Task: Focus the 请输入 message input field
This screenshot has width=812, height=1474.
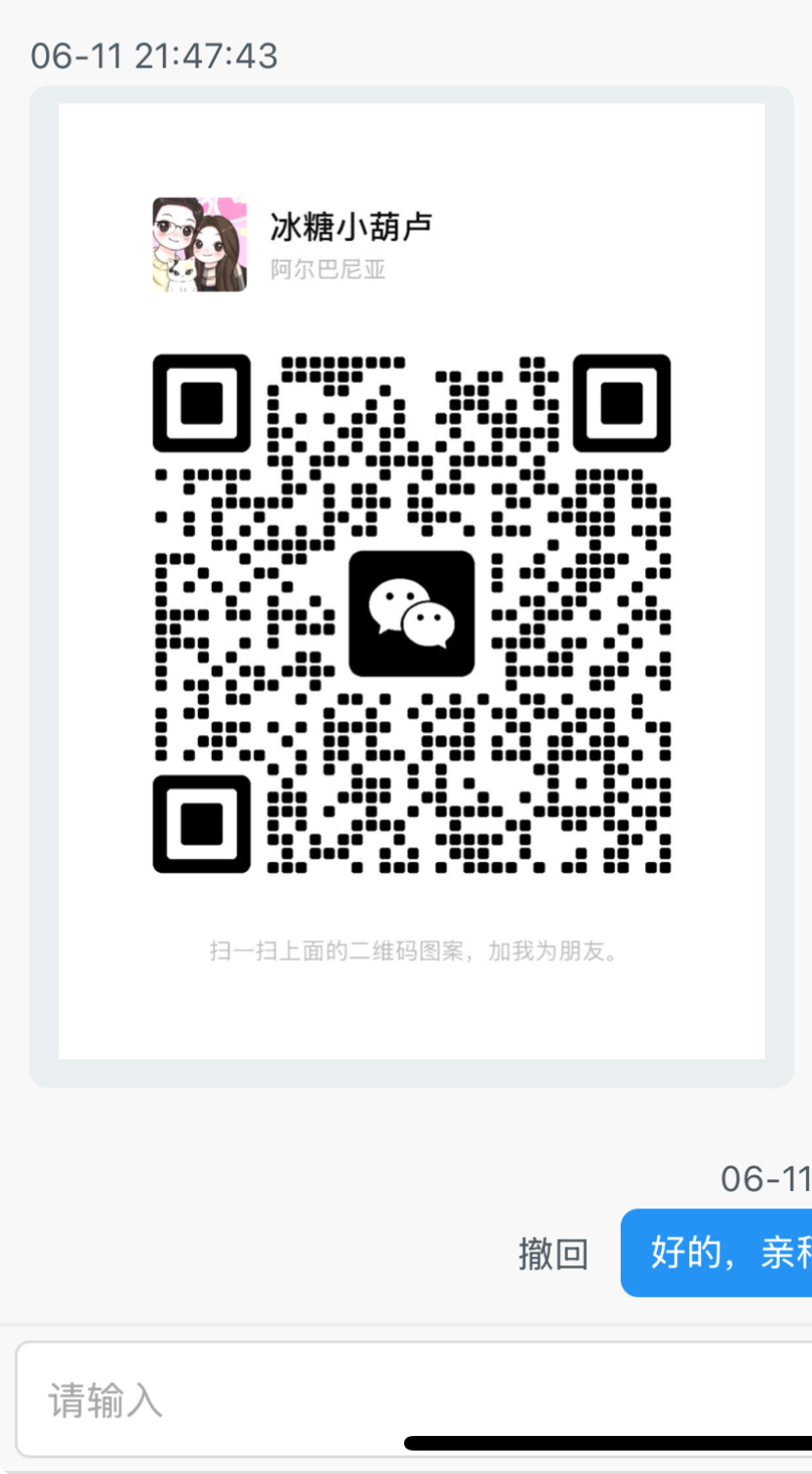Action: tap(414, 1400)
